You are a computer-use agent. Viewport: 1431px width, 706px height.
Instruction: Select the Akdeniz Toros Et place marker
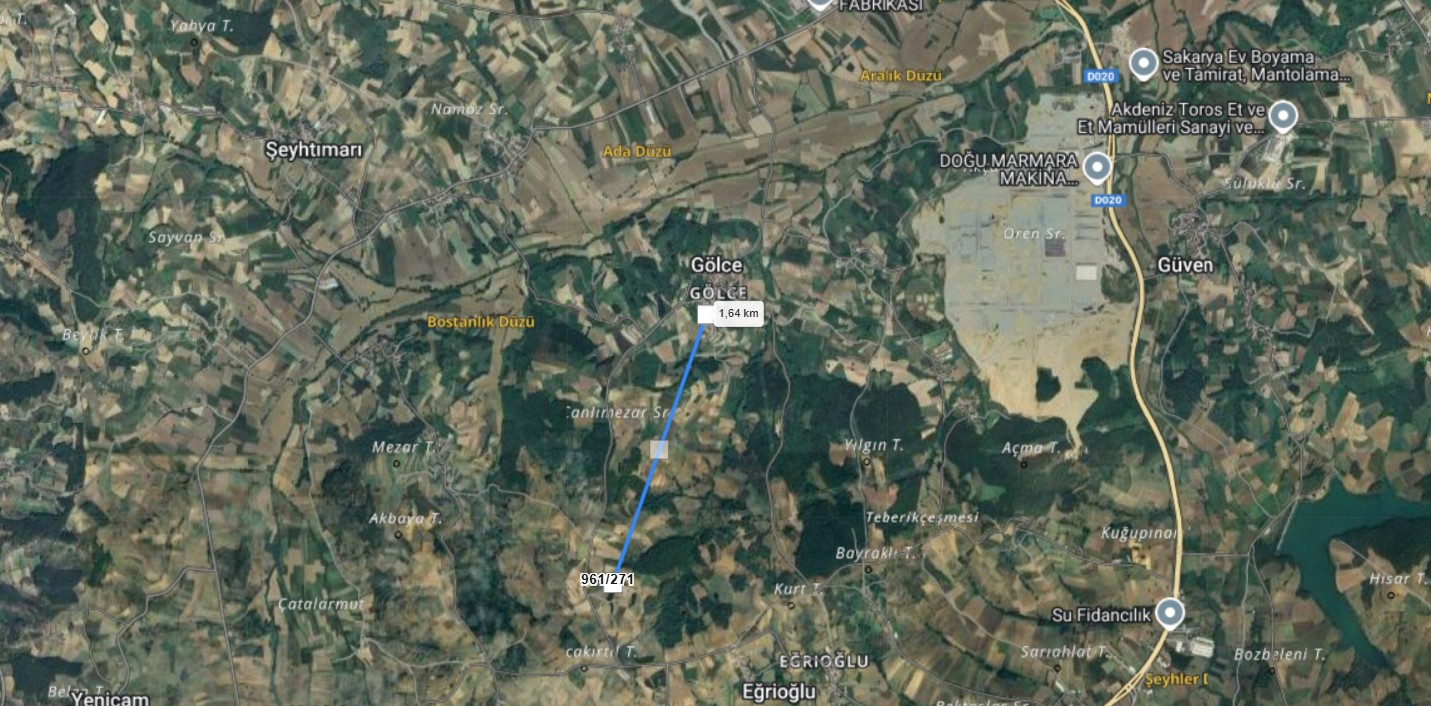tap(1282, 117)
